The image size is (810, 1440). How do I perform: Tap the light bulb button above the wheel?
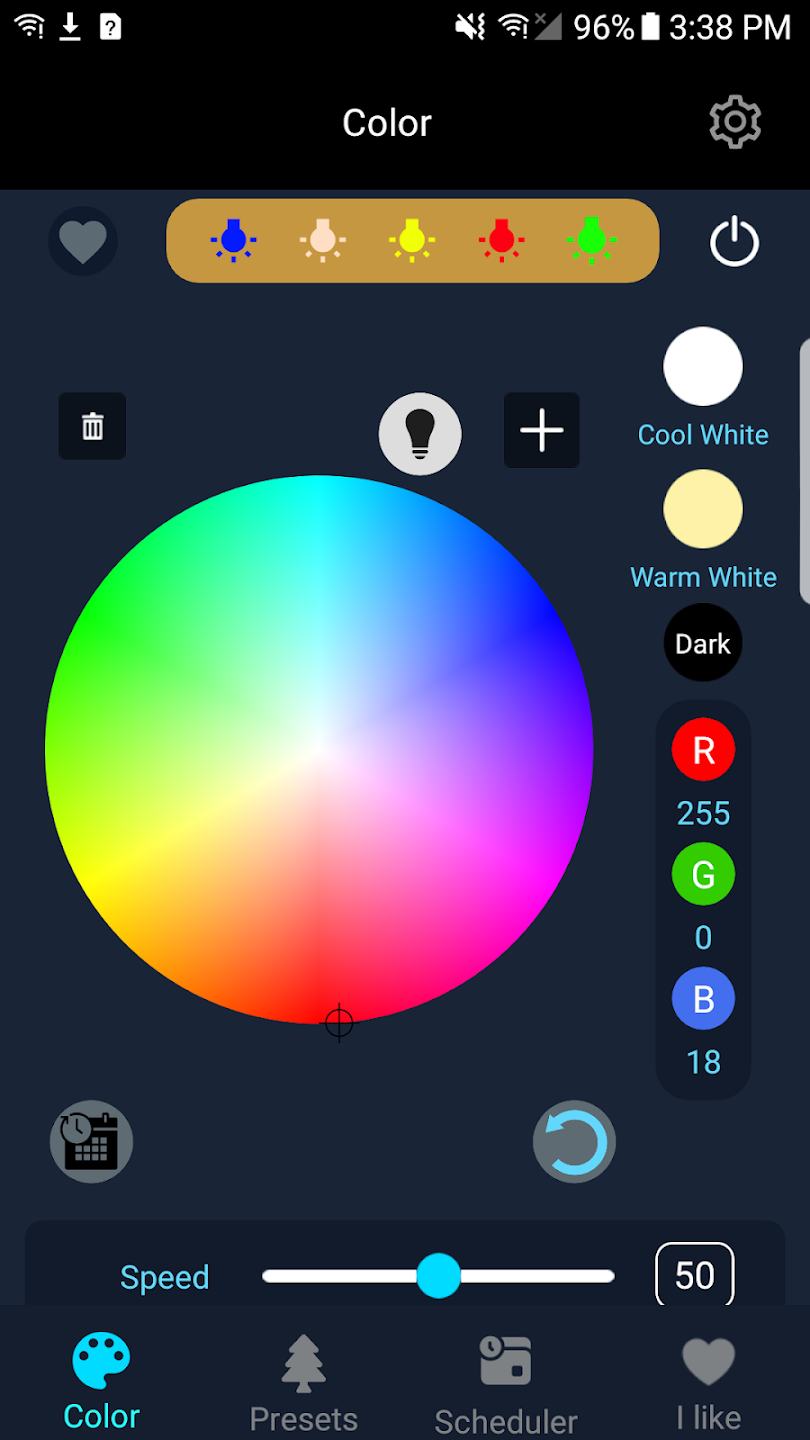click(x=420, y=433)
